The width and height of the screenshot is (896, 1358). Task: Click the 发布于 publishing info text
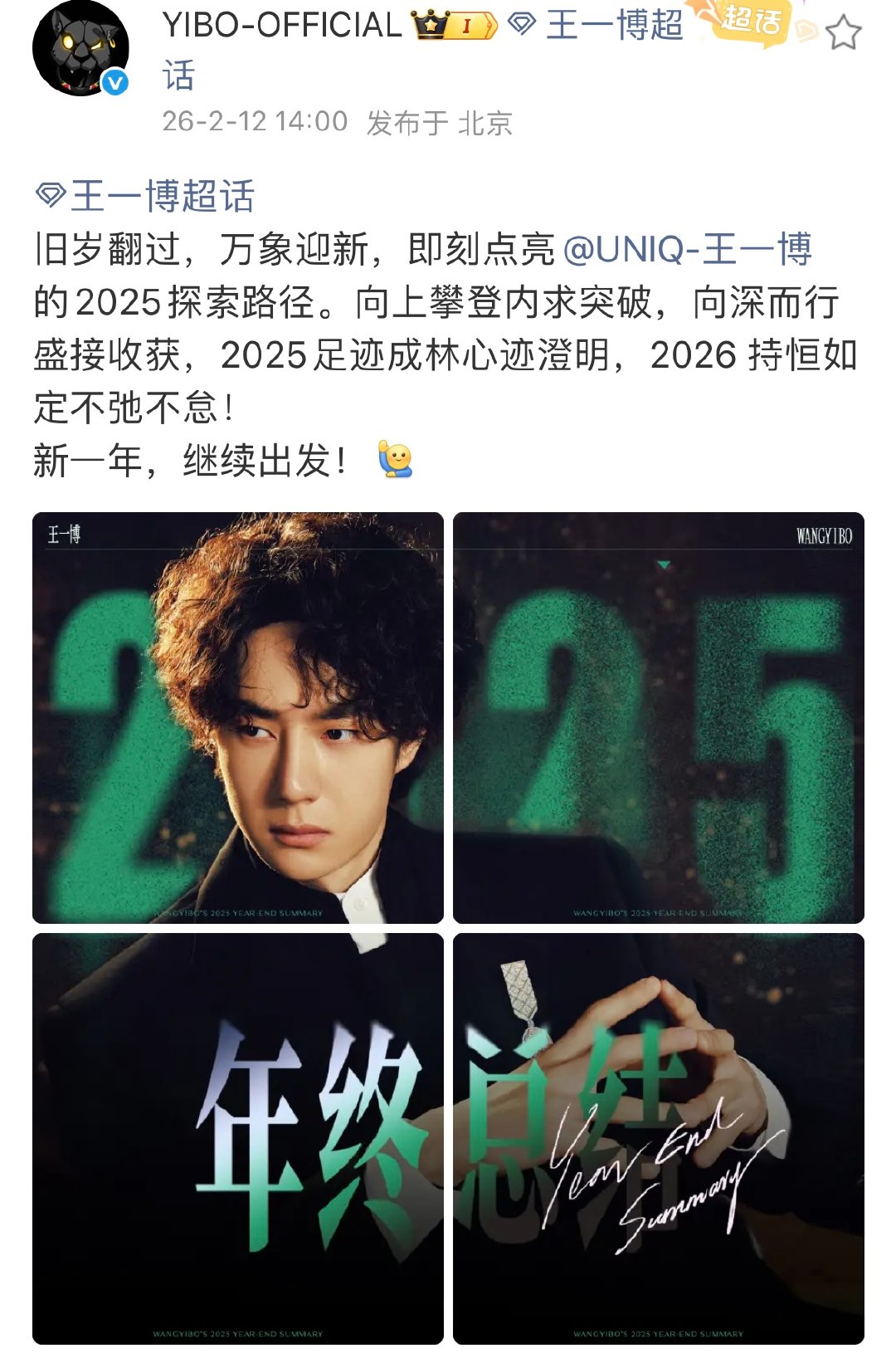tap(404, 121)
